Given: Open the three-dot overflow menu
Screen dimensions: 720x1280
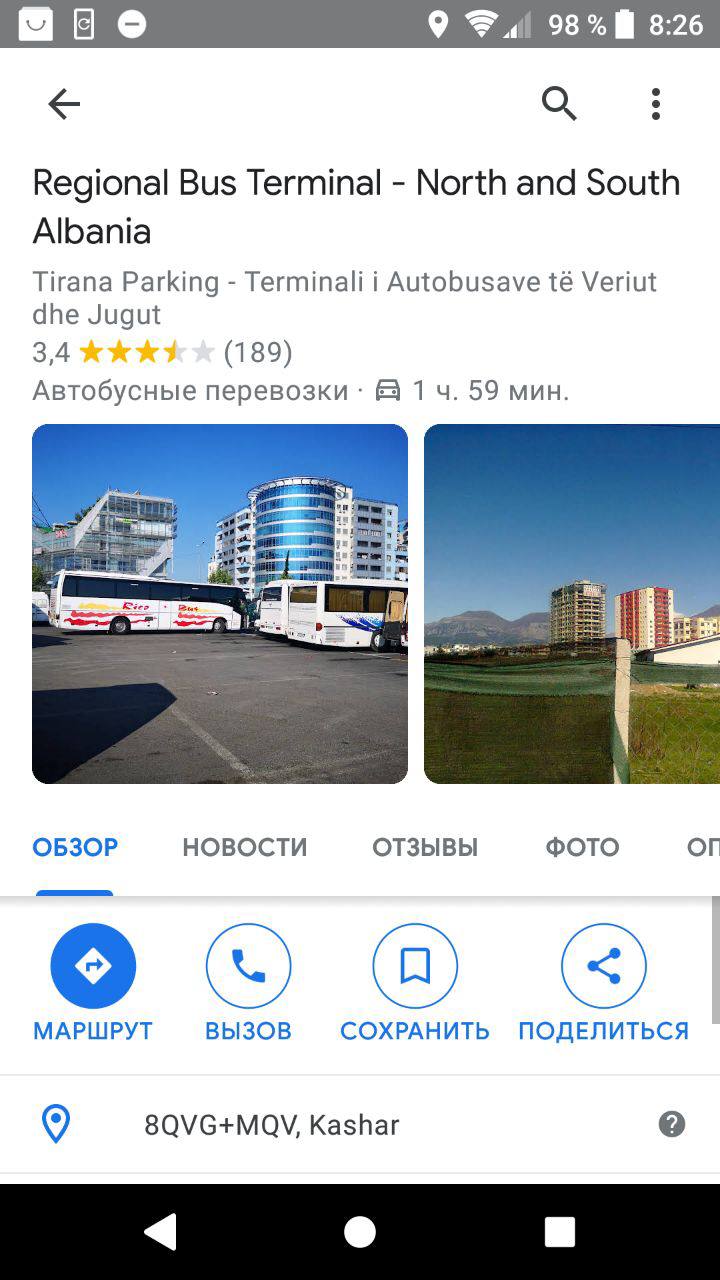Looking at the screenshot, I should point(655,103).
